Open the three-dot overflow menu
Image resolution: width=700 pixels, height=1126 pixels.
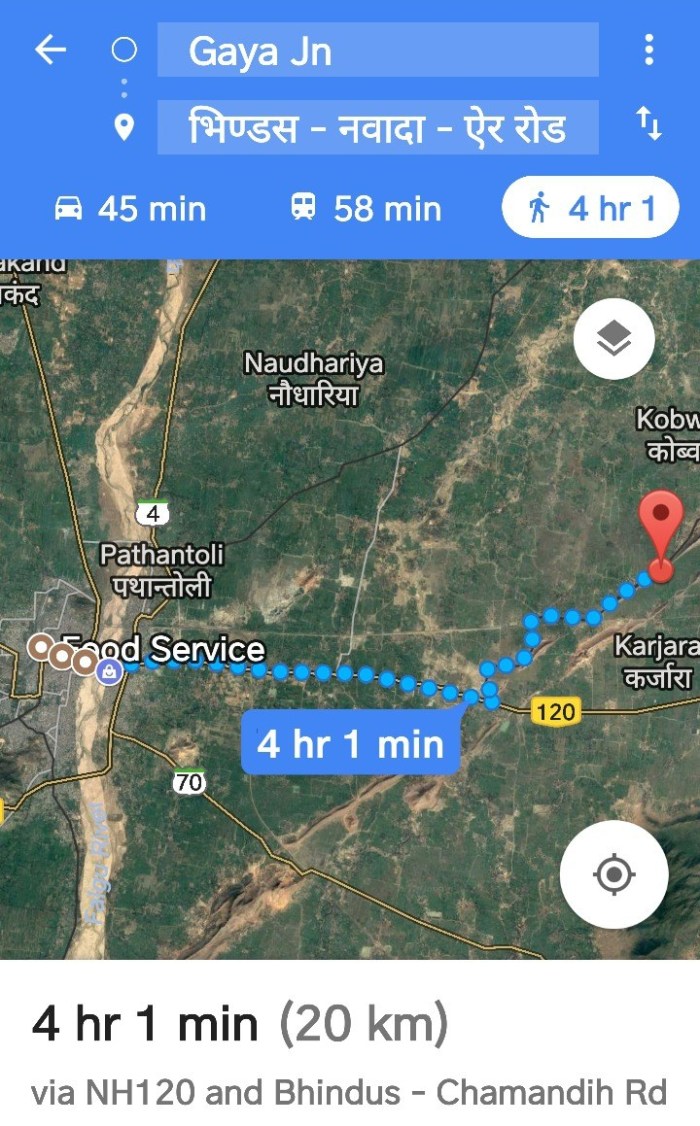coord(649,50)
